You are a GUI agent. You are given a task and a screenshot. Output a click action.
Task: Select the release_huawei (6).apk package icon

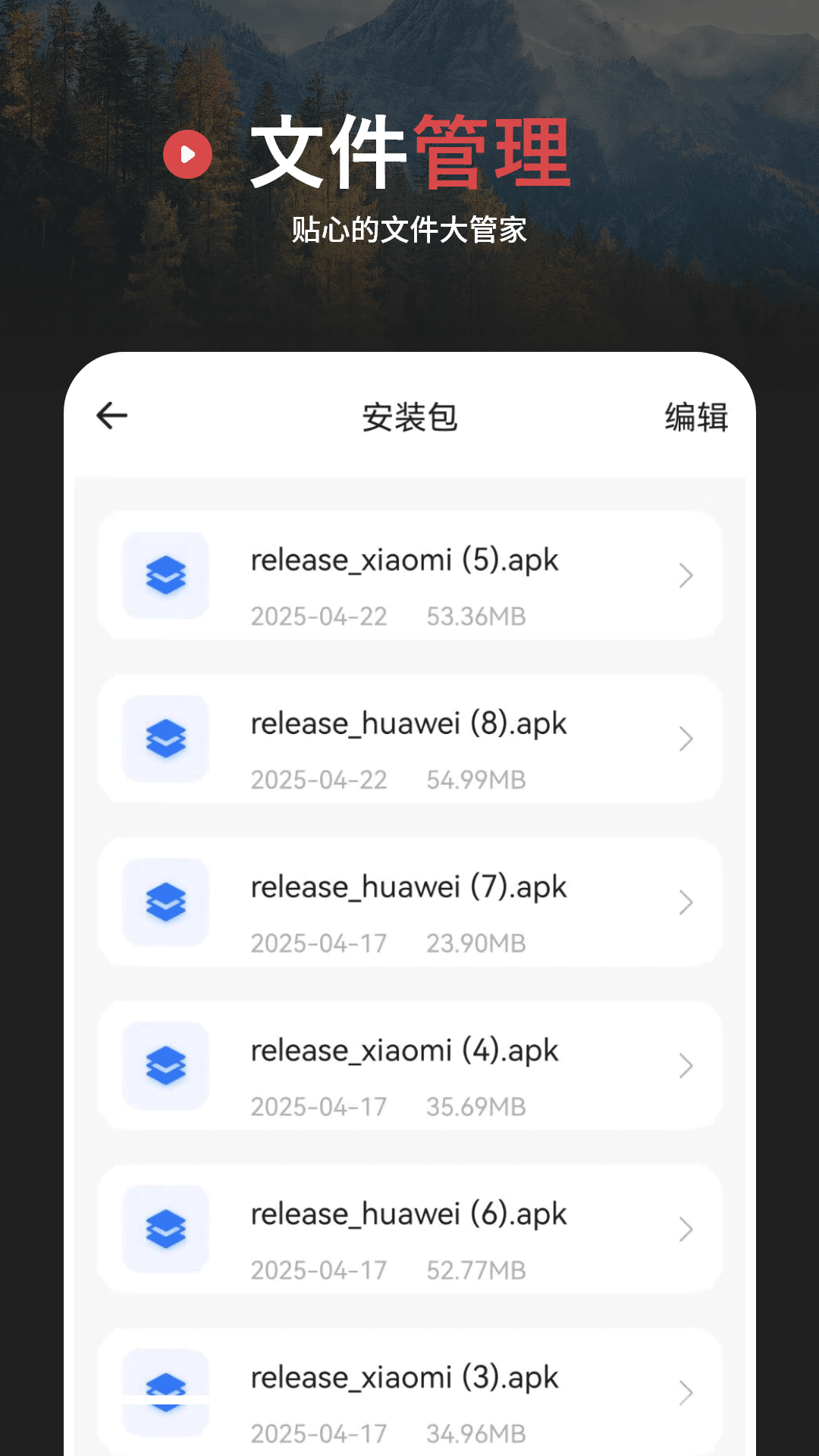point(165,1229)
